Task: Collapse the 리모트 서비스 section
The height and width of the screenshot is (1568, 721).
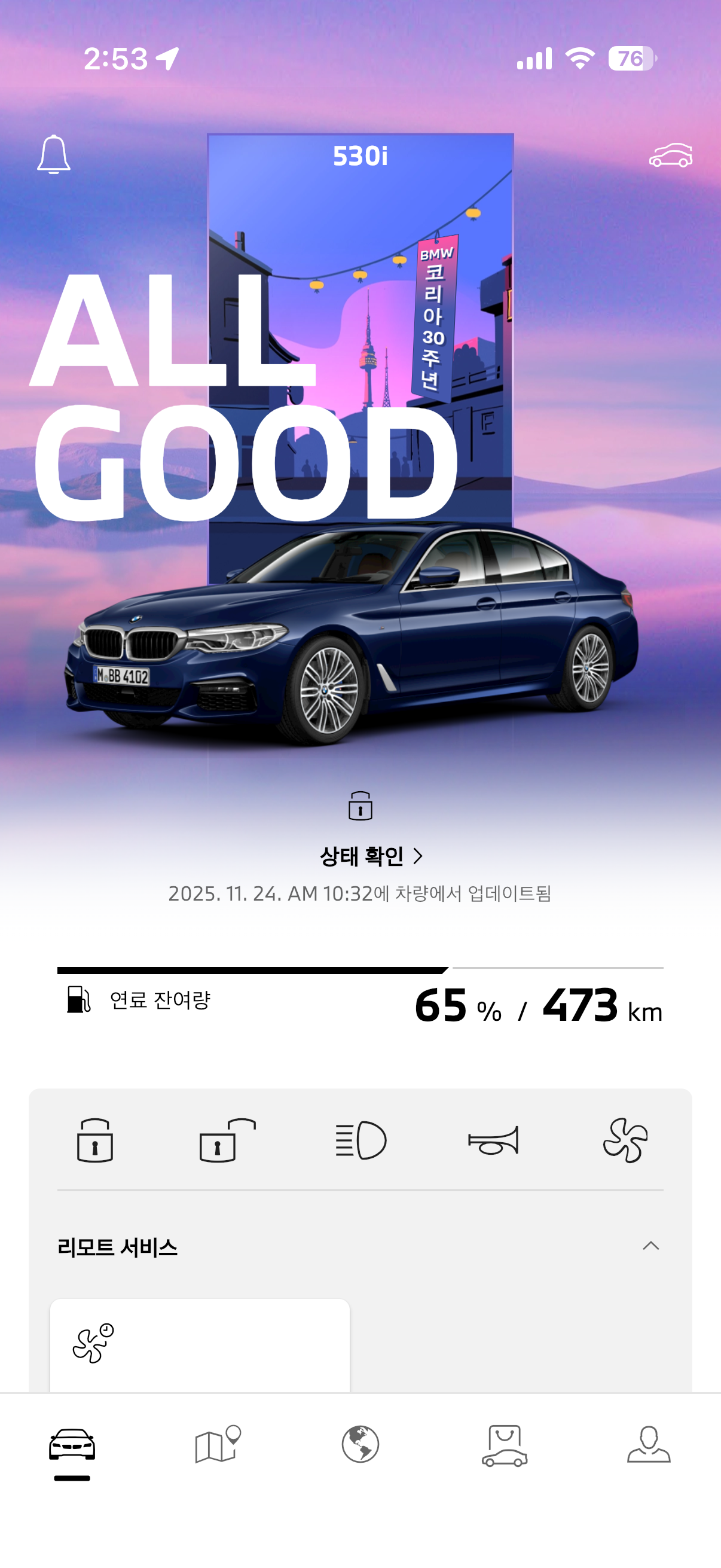Action: [x=650, y=1246]
